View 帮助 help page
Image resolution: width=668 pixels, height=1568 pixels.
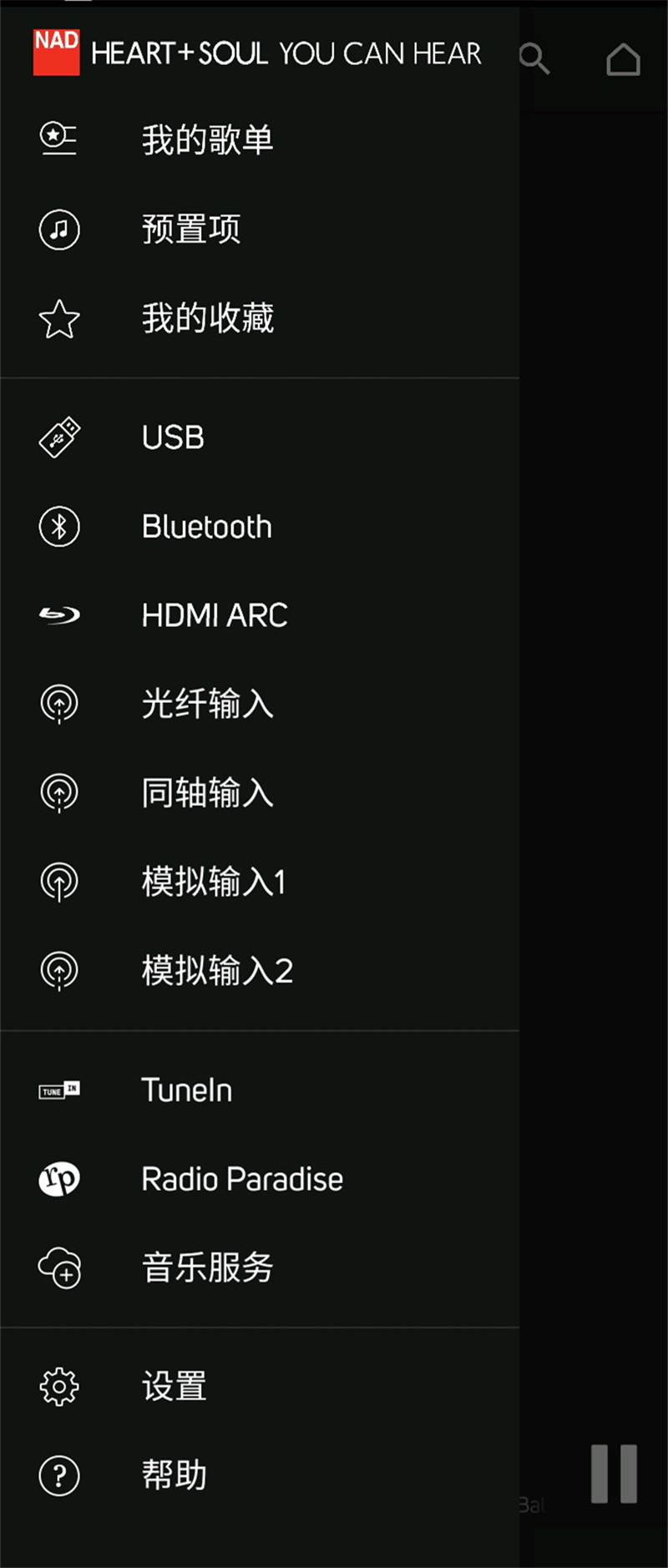point(174,1475)
